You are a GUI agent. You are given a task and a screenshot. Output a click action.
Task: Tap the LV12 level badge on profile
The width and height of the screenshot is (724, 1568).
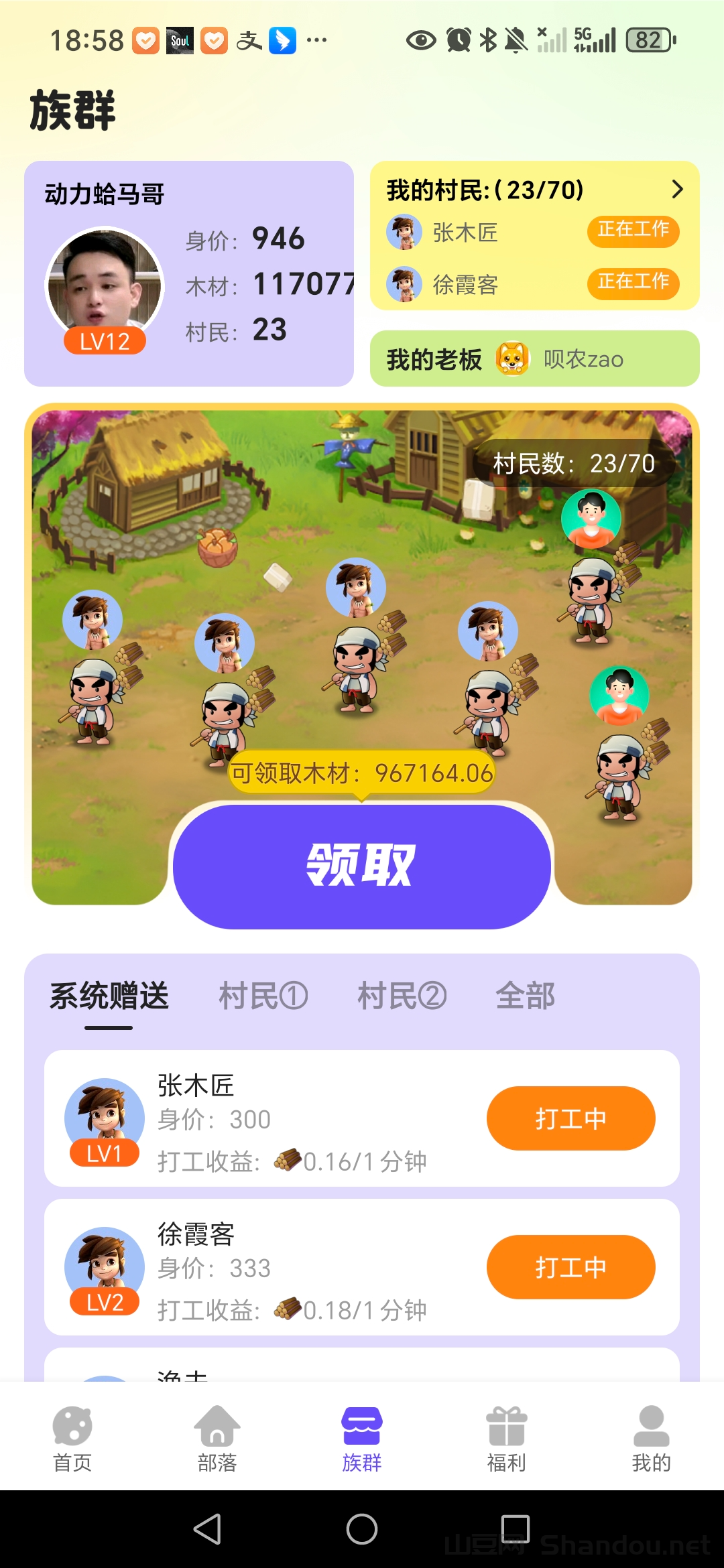[x=104, y=342]
